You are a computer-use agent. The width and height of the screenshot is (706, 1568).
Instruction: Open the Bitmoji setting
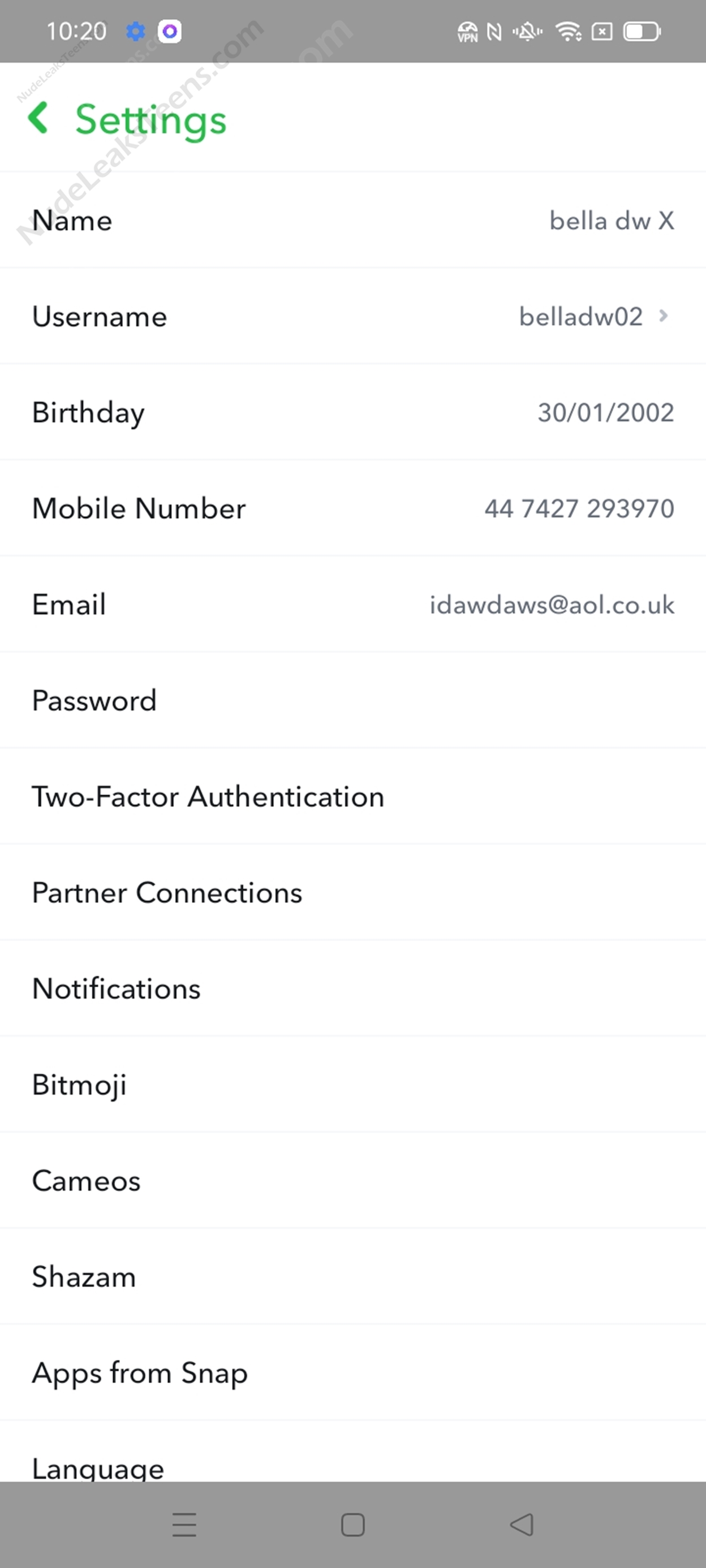point(352,1085)
